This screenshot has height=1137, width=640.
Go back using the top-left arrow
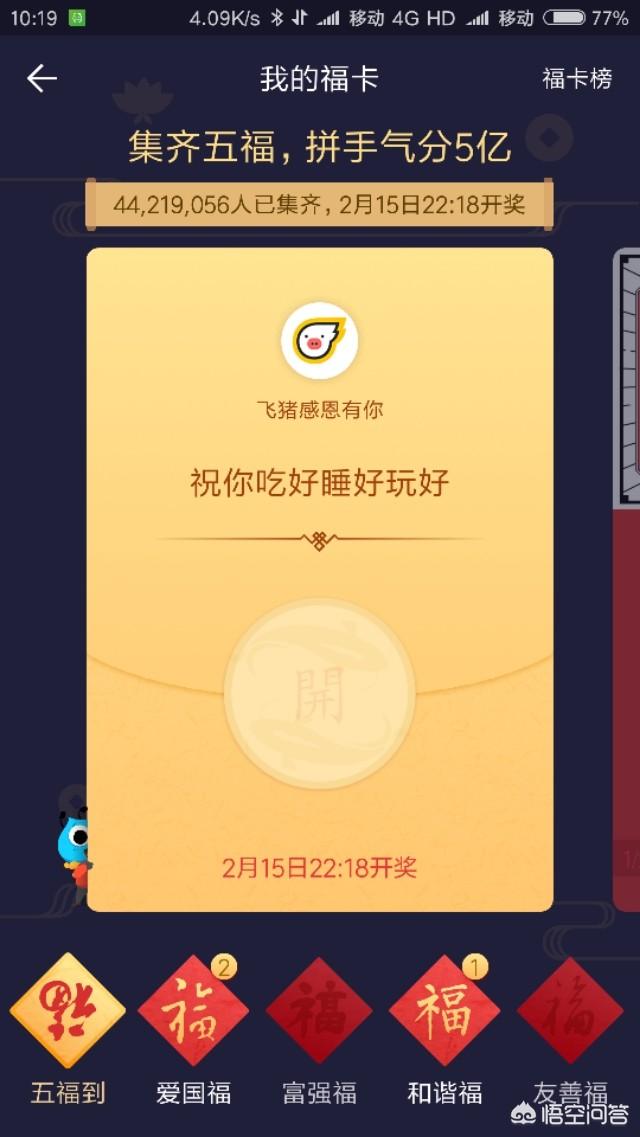42,78
